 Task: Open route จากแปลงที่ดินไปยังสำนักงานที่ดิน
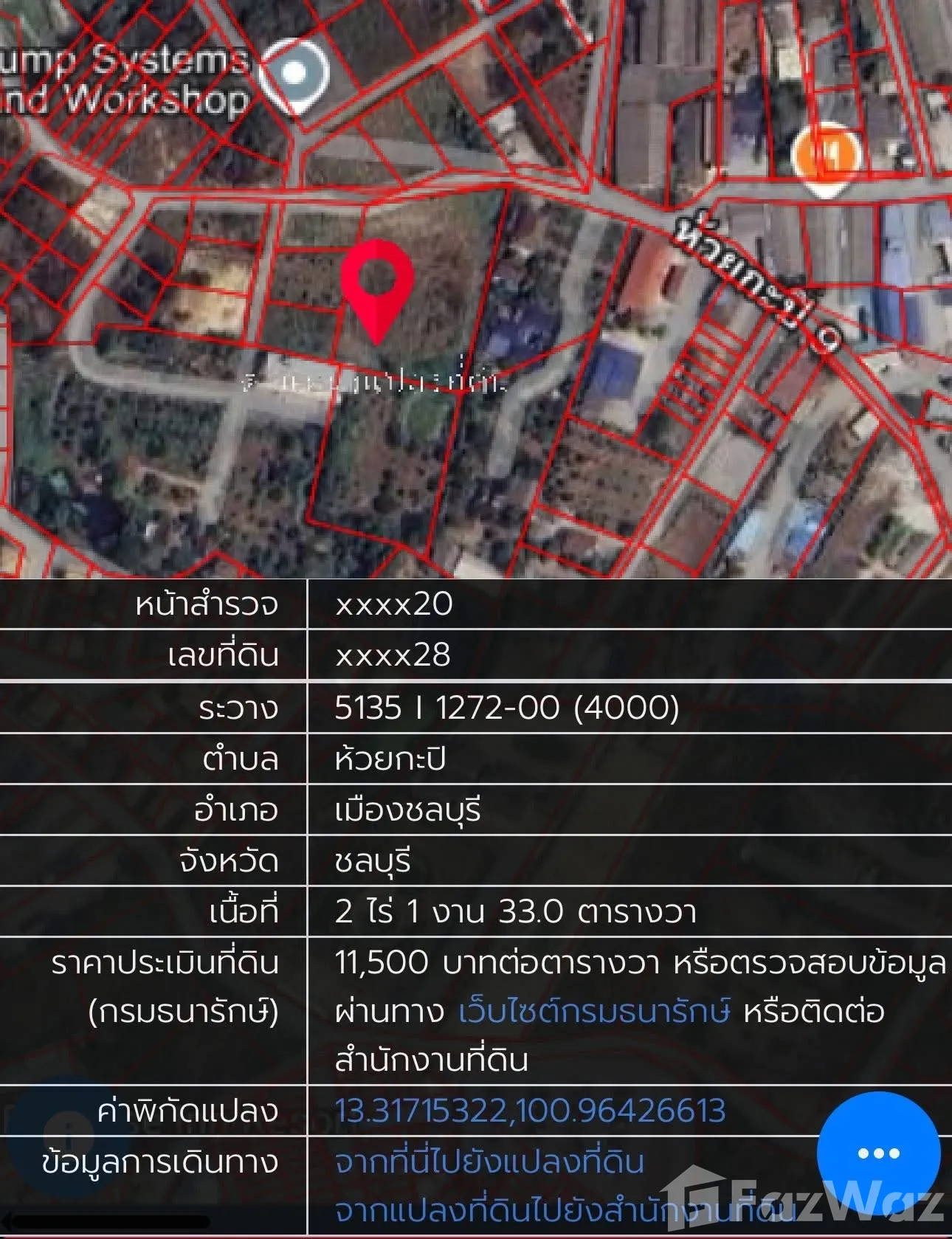565,1211
